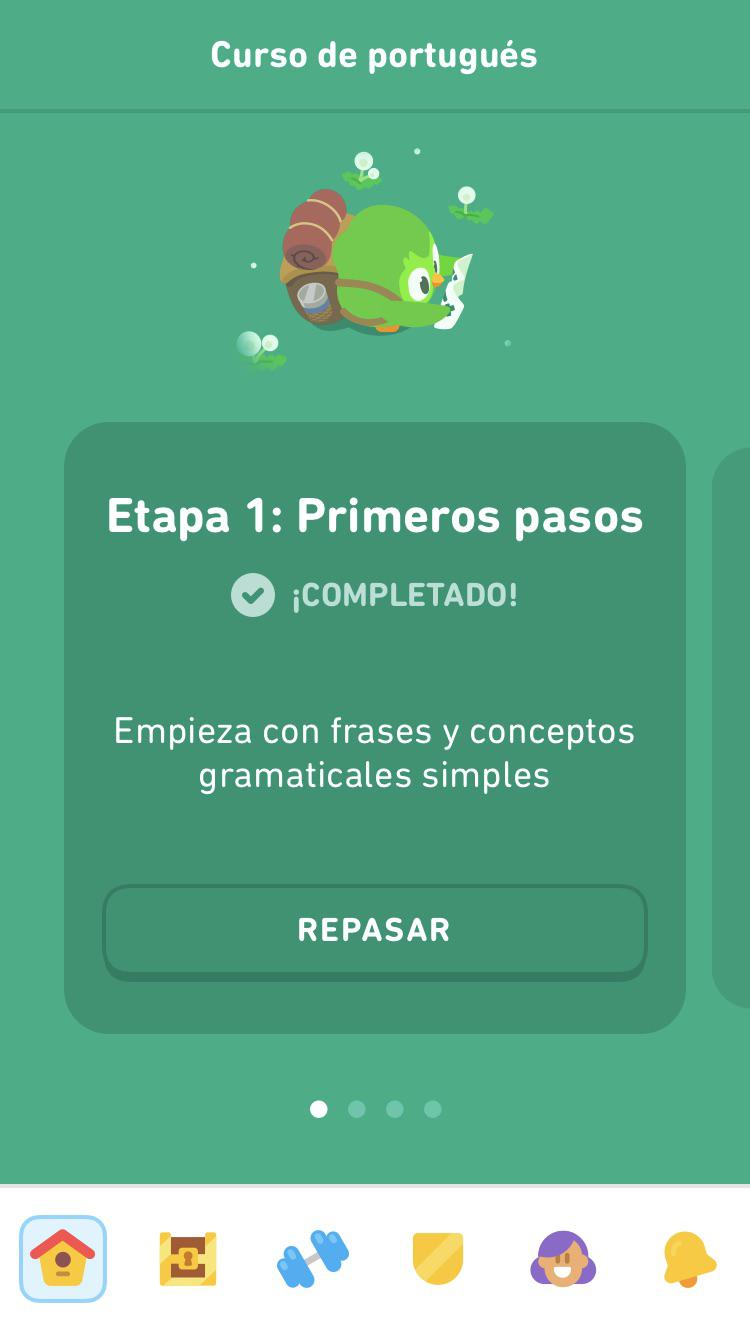Select the home birdhouse tab icon
The image size is (750, 1334).
coord(62,1260)
